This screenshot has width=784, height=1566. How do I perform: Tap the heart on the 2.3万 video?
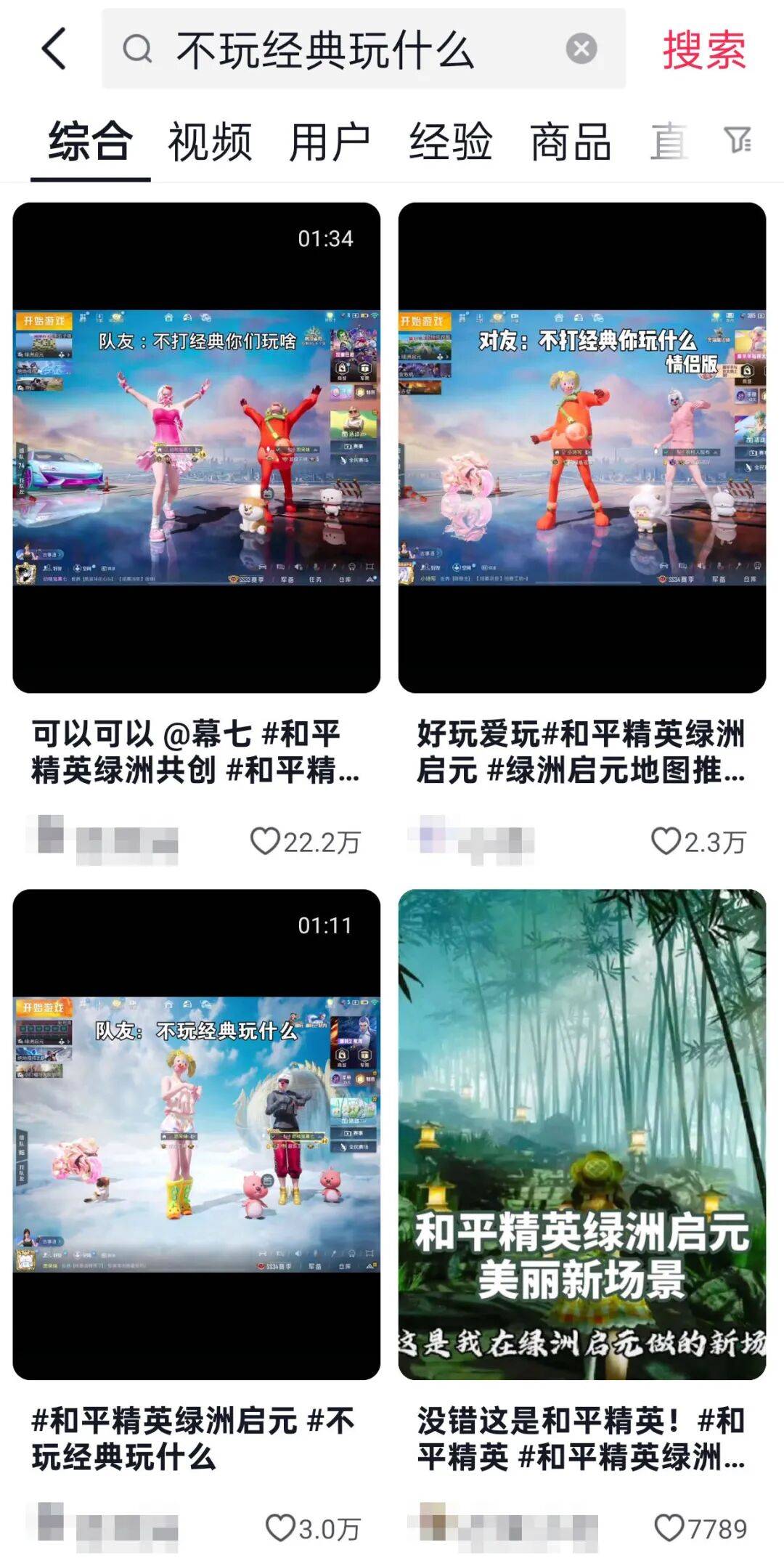click(664, 840)
